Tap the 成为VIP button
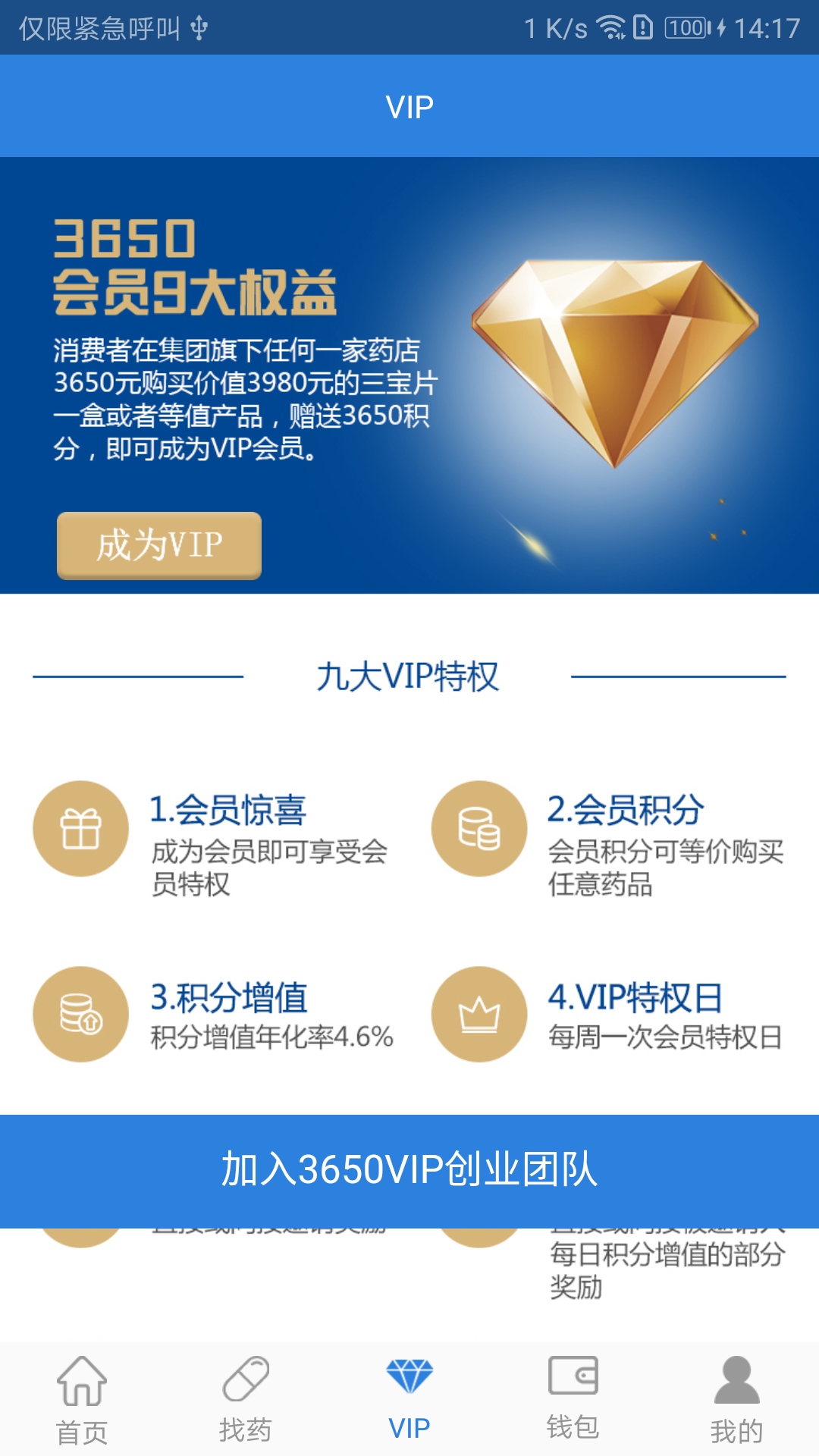The width and height of the screenshot is (819, 1456). [159, 545]
